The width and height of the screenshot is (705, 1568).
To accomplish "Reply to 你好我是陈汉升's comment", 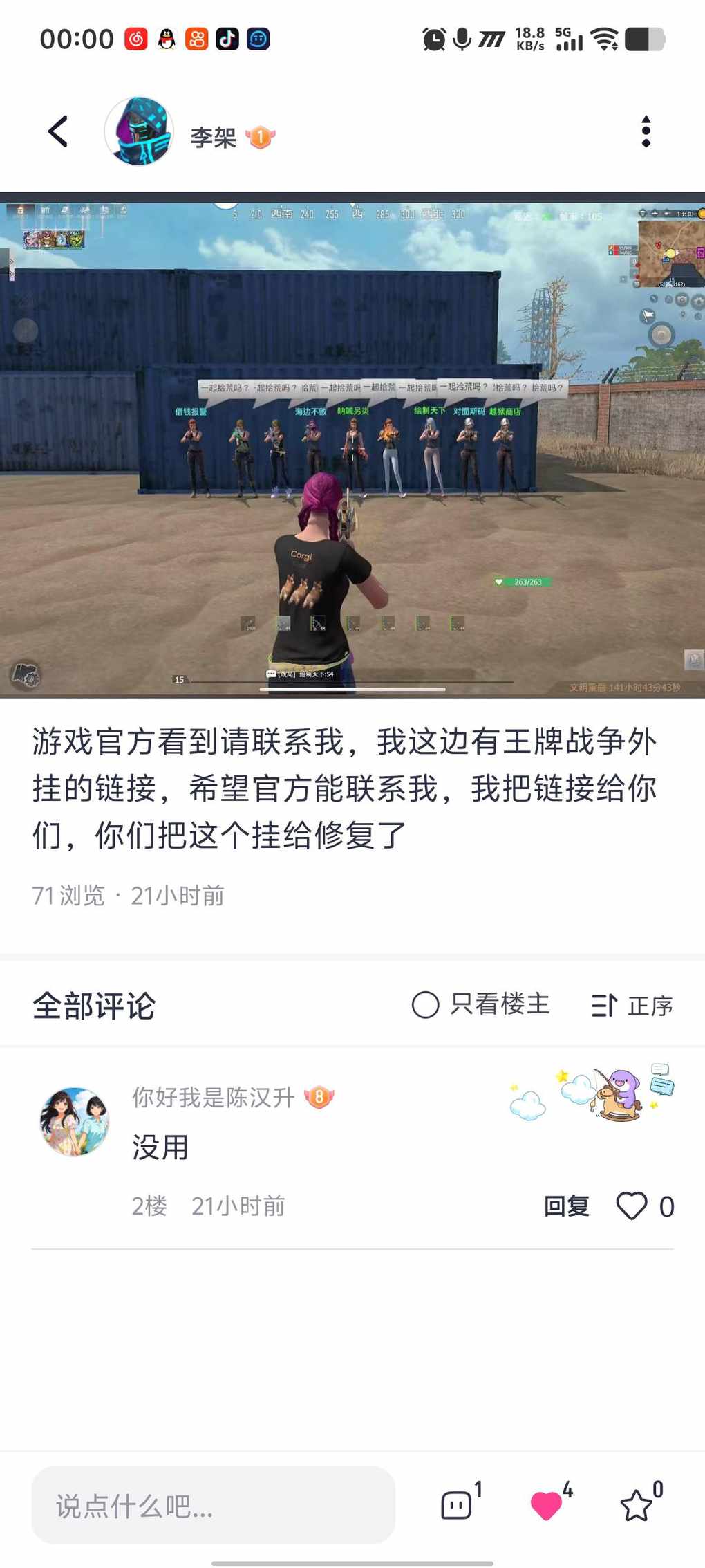I will click(x=566, y=1206).
